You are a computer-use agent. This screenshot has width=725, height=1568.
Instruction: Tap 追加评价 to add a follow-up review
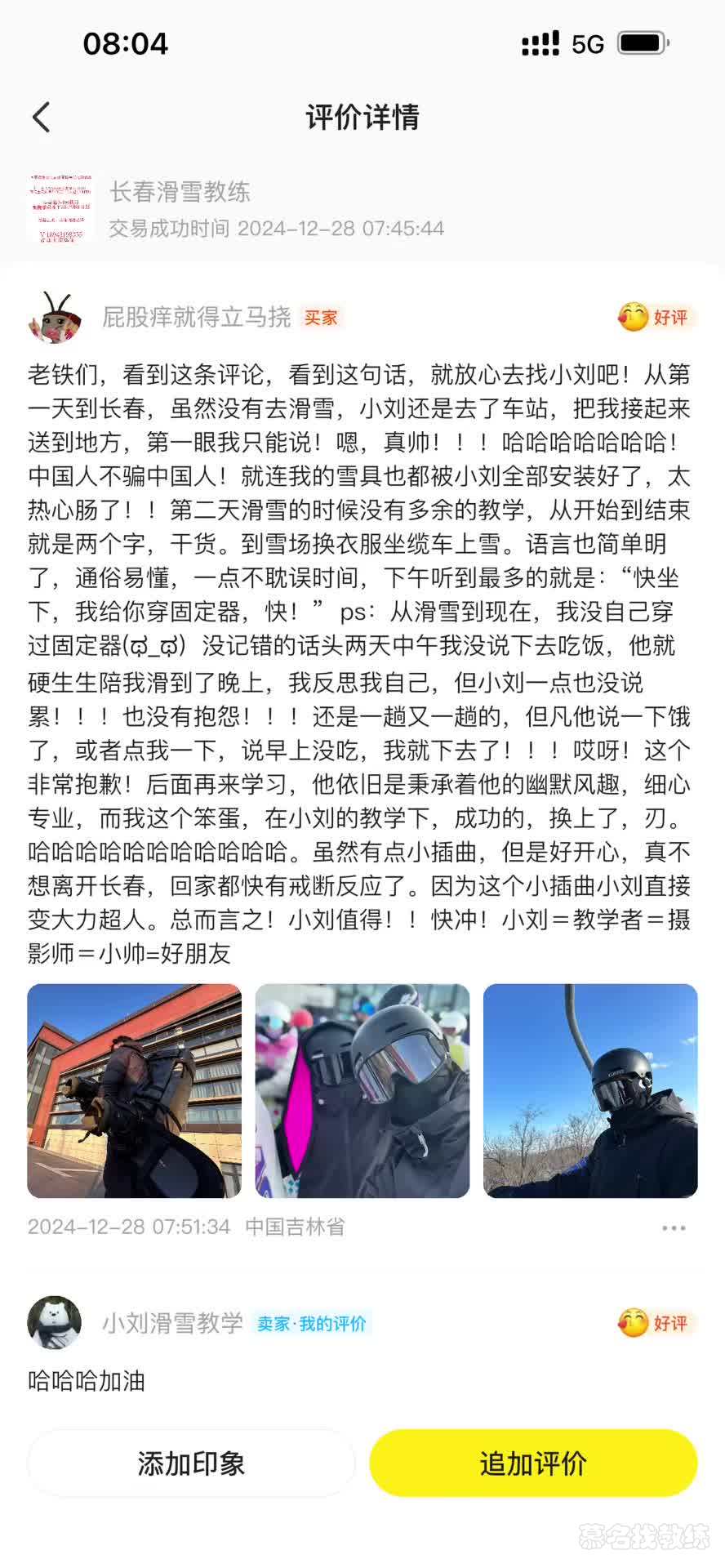533,1463
